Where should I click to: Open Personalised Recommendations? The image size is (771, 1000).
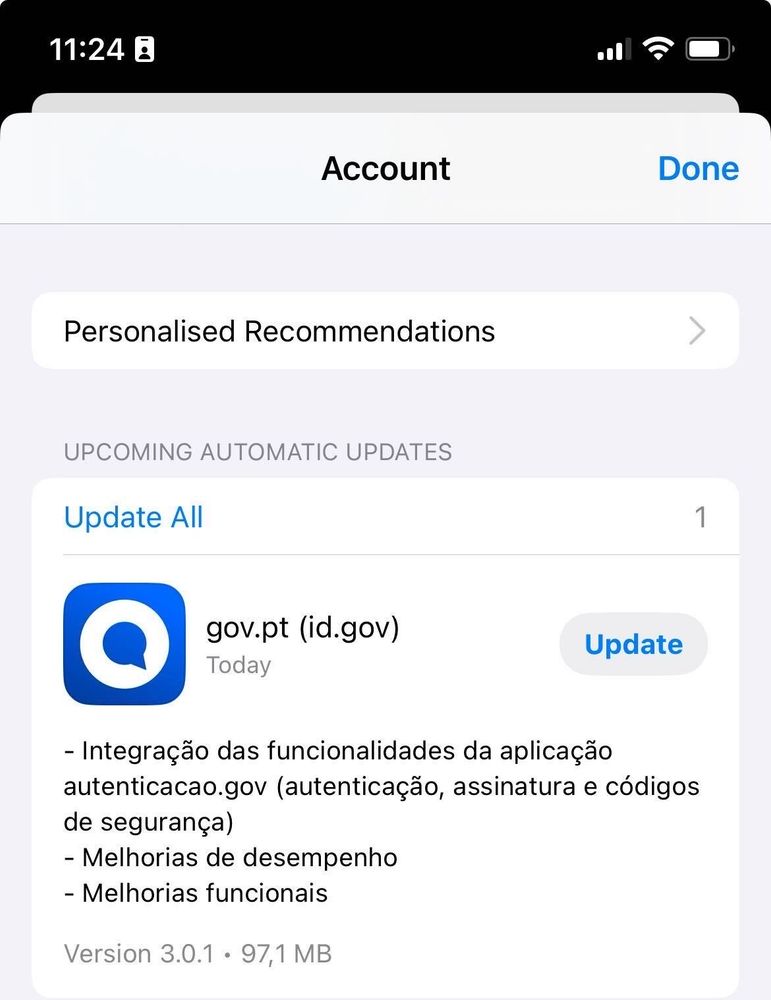point(385,331)
